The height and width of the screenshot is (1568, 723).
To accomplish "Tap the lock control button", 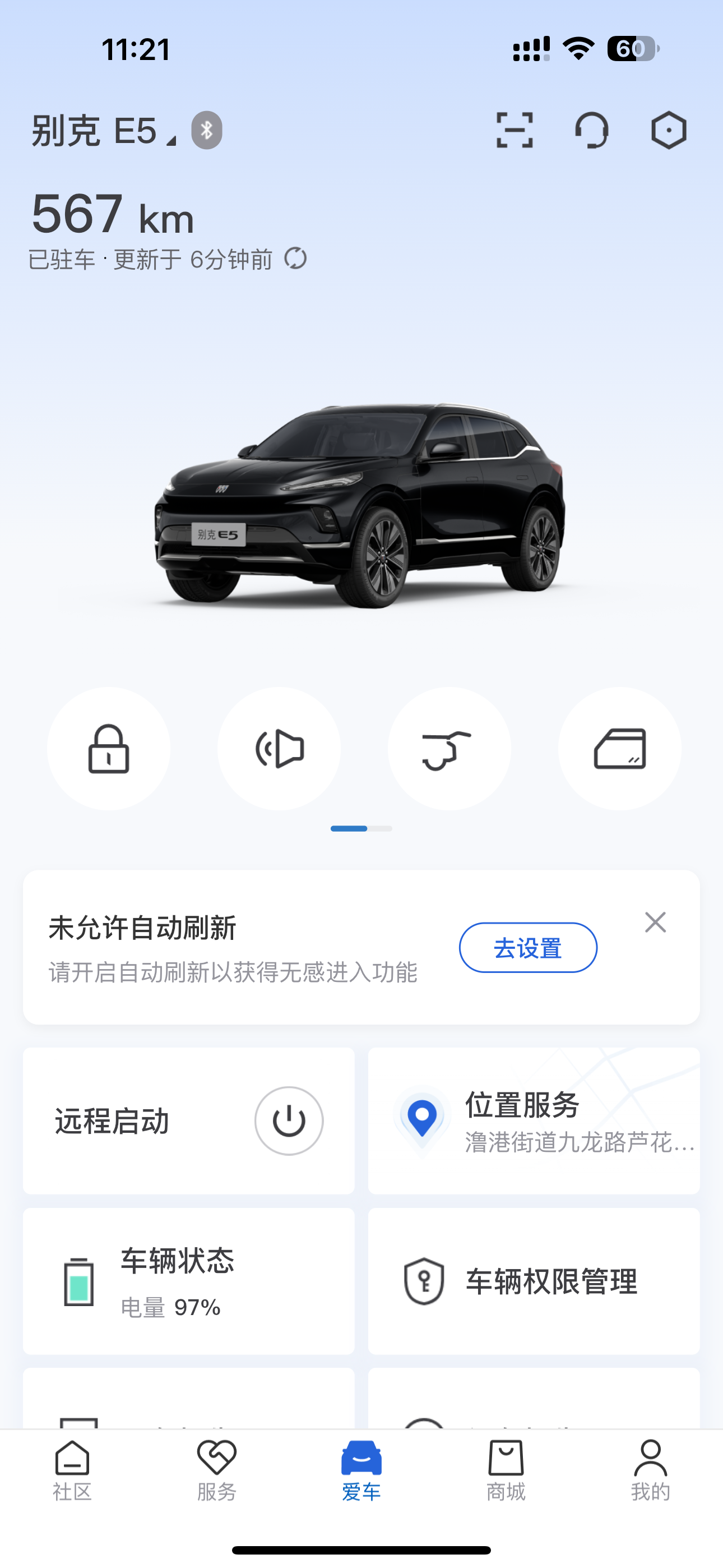I will point(109,749).
